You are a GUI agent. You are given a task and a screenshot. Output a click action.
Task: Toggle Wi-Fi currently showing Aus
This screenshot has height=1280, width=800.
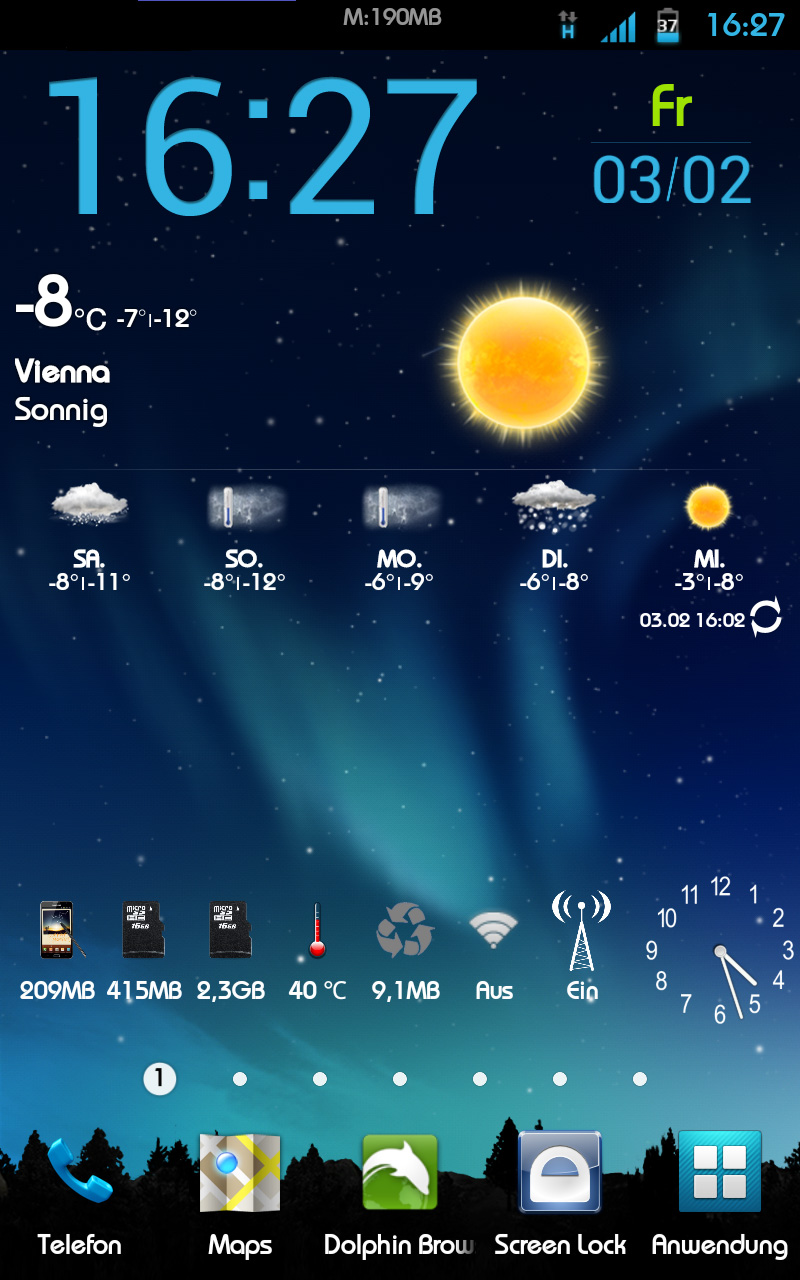click(494, 952)
